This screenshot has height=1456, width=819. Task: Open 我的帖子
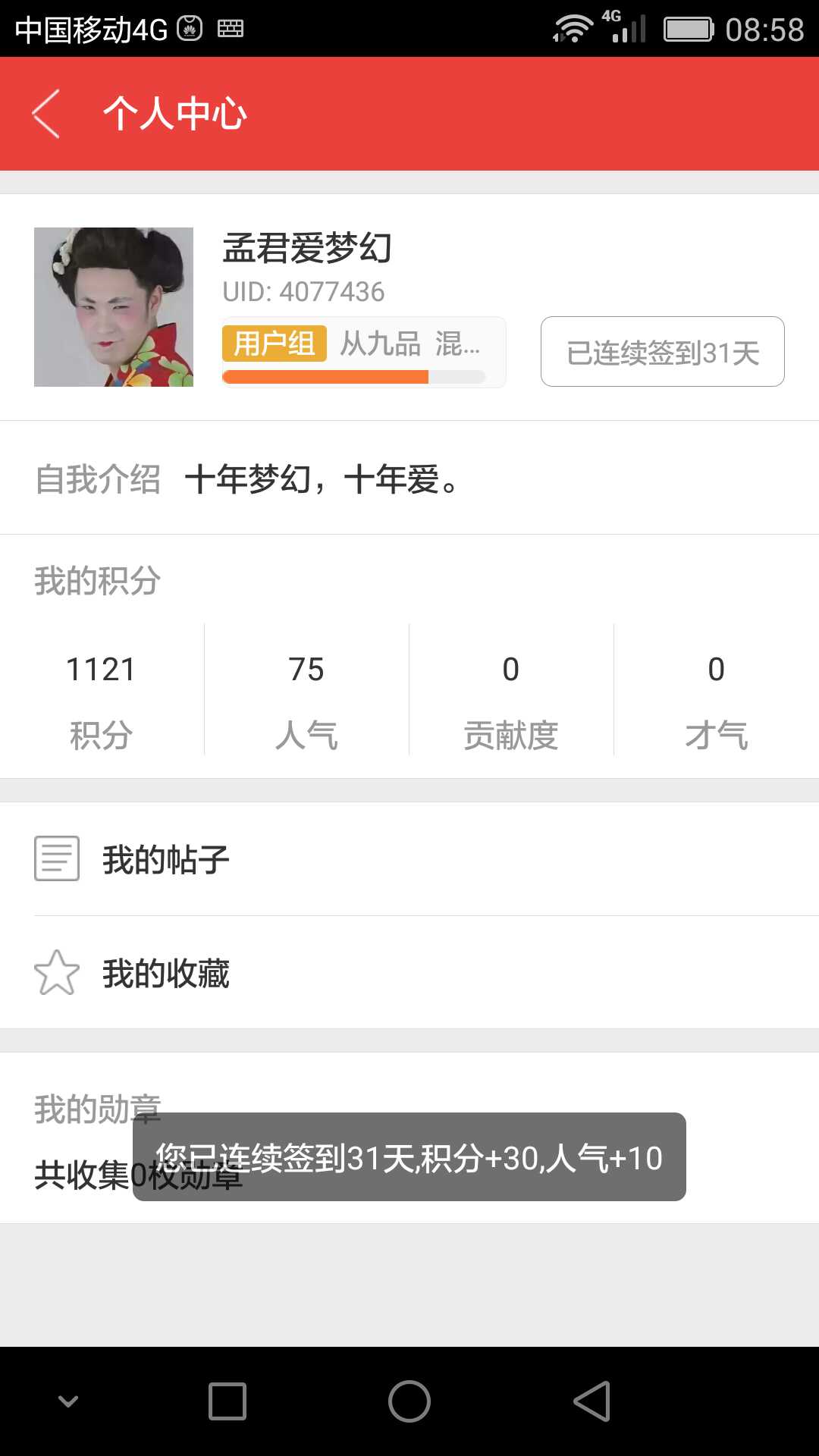[409, 859]
